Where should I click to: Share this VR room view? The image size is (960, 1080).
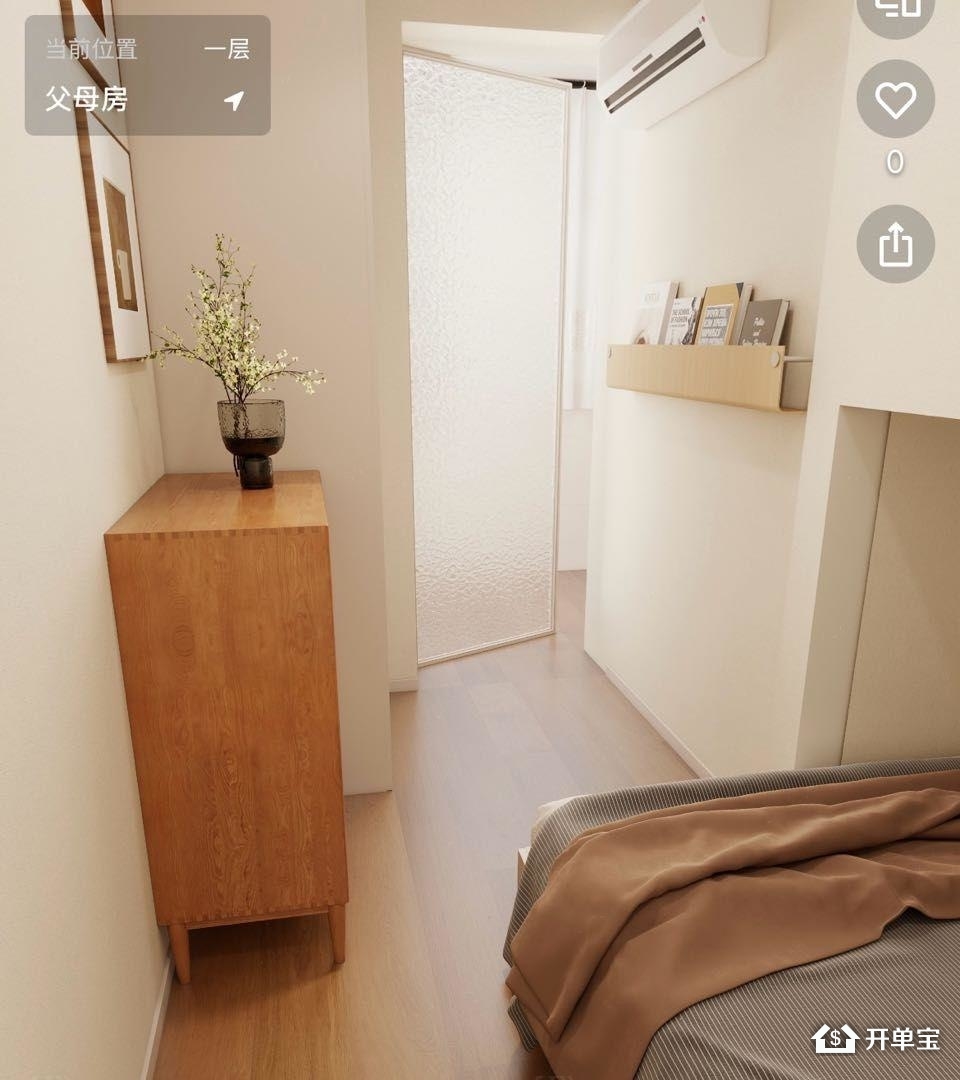895,244
